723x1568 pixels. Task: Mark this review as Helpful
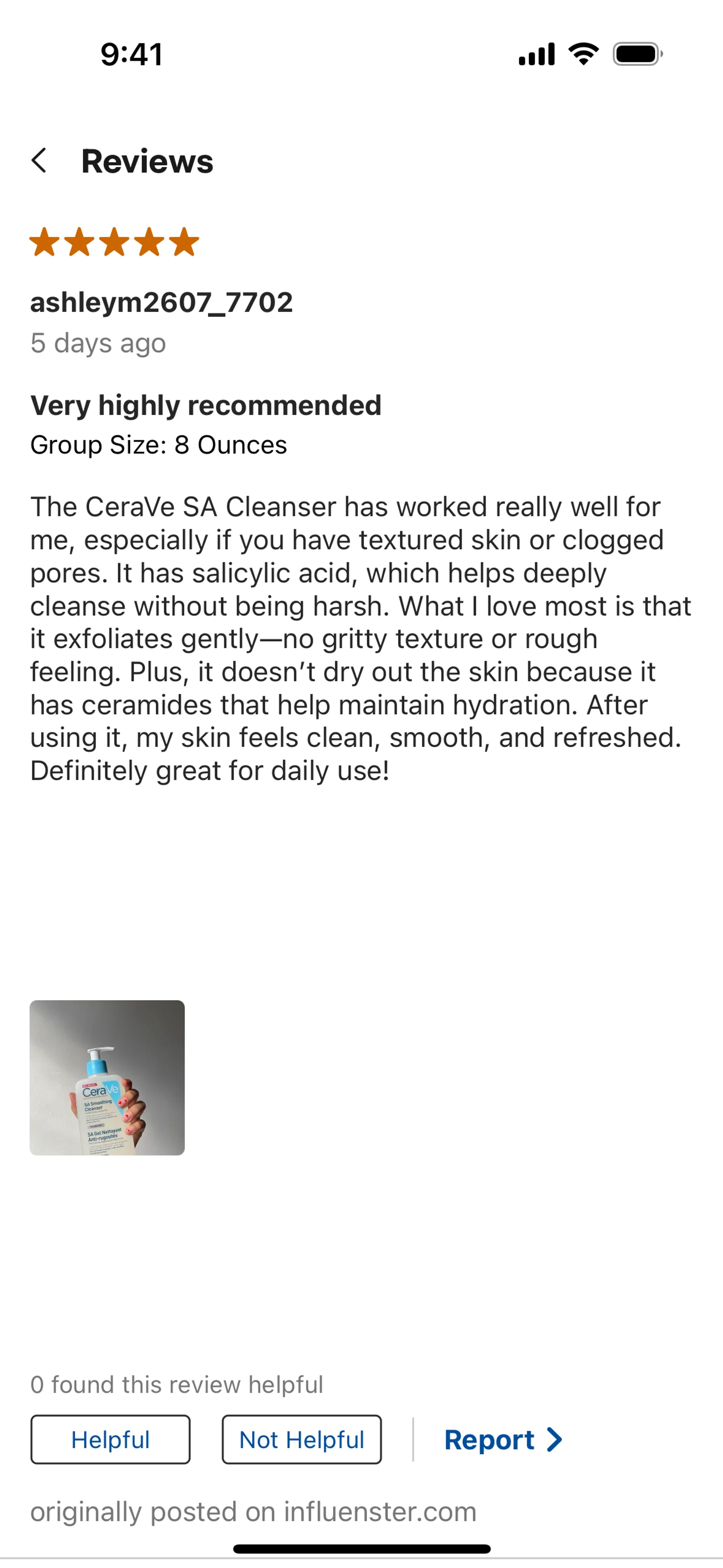110,1440
